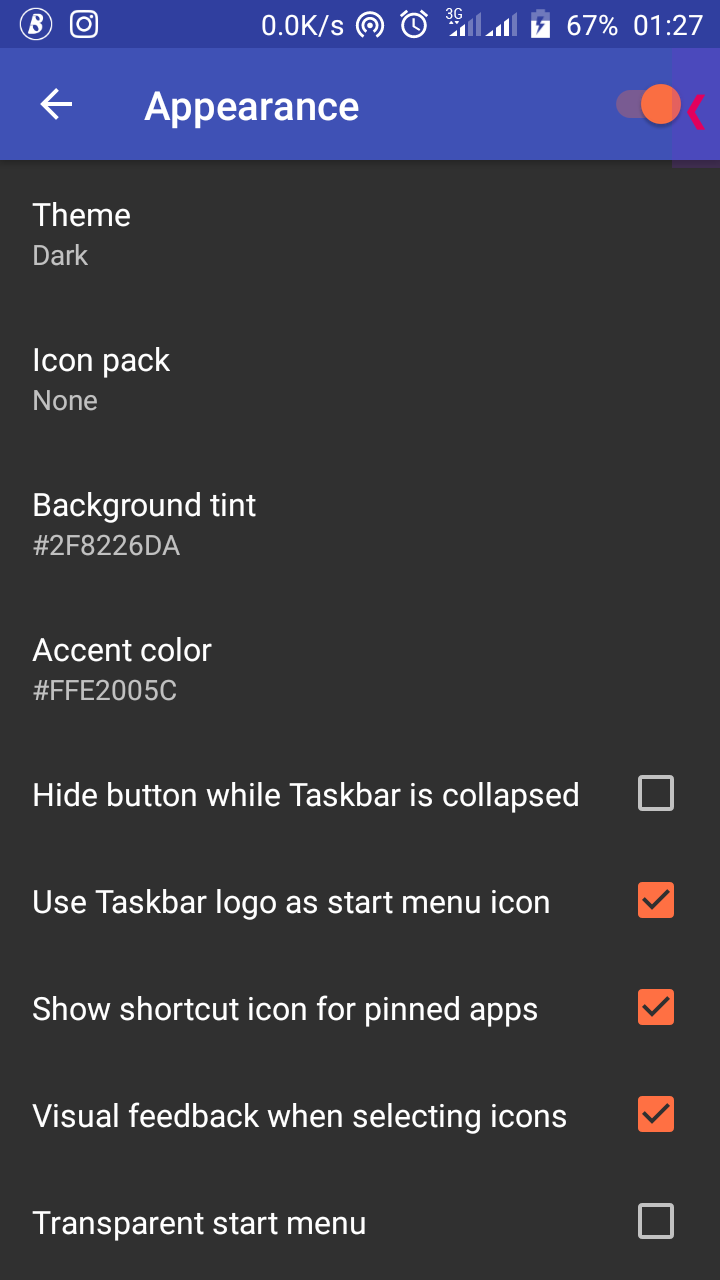Toggle the Taskbar master switch

tap(648, 105)
